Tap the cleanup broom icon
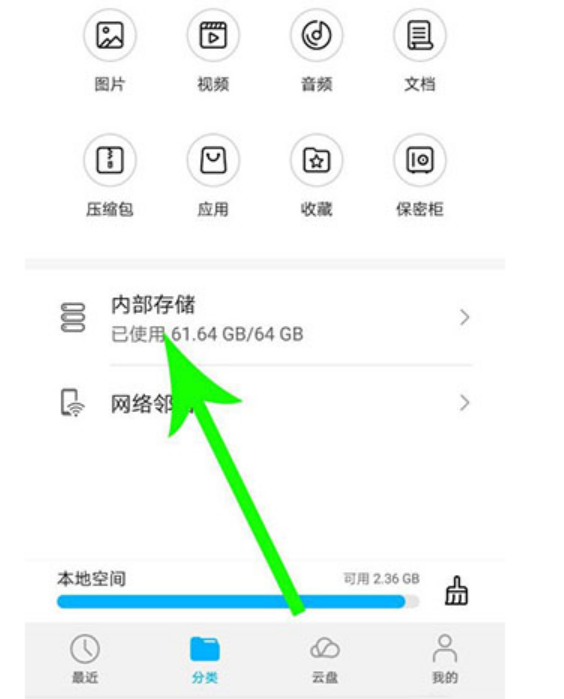Viewport: 564px width, 699px height. coord(457,591)
